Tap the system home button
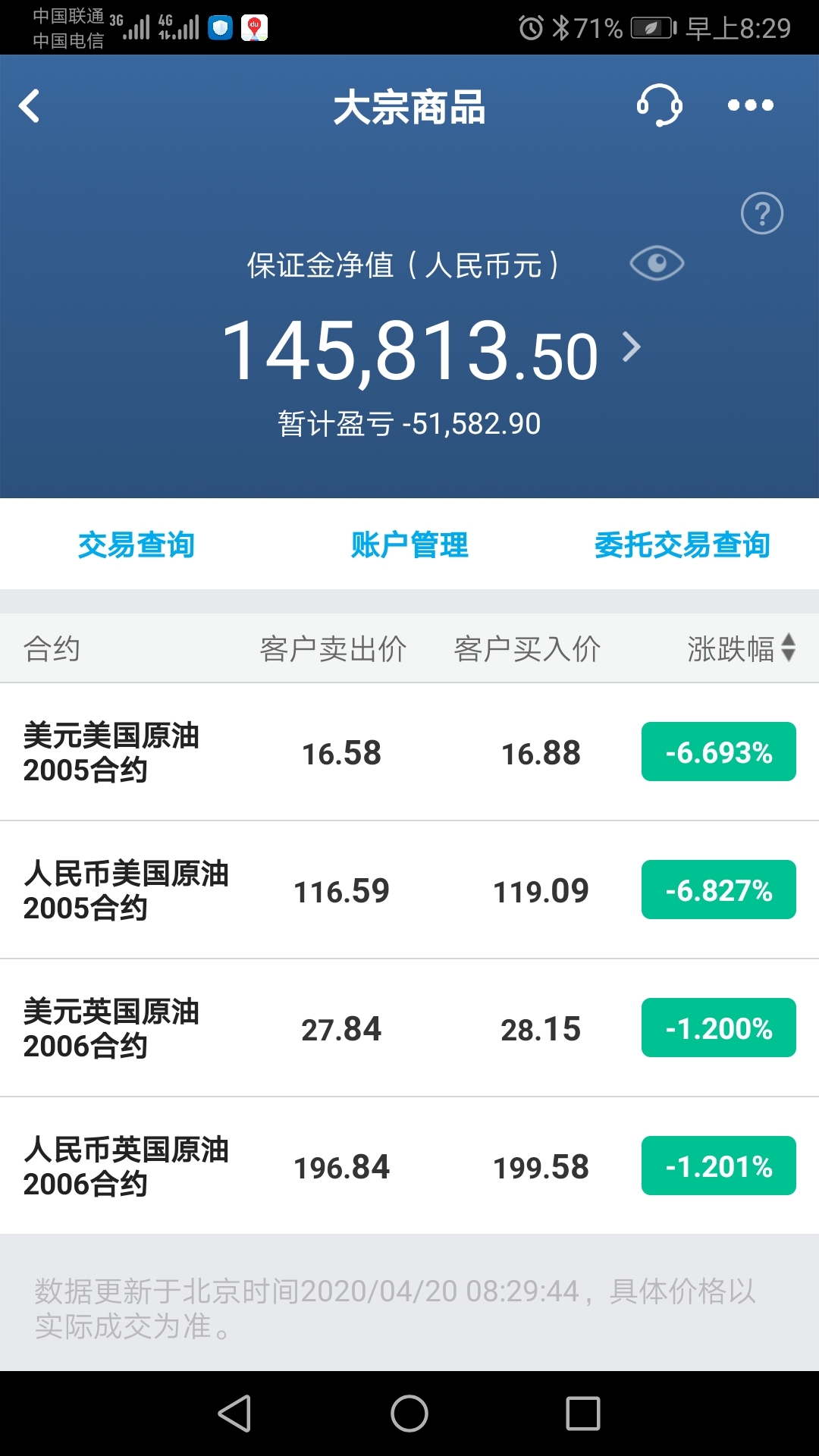The width and height of the screenshot is (819, 1456). point(409,1414)
